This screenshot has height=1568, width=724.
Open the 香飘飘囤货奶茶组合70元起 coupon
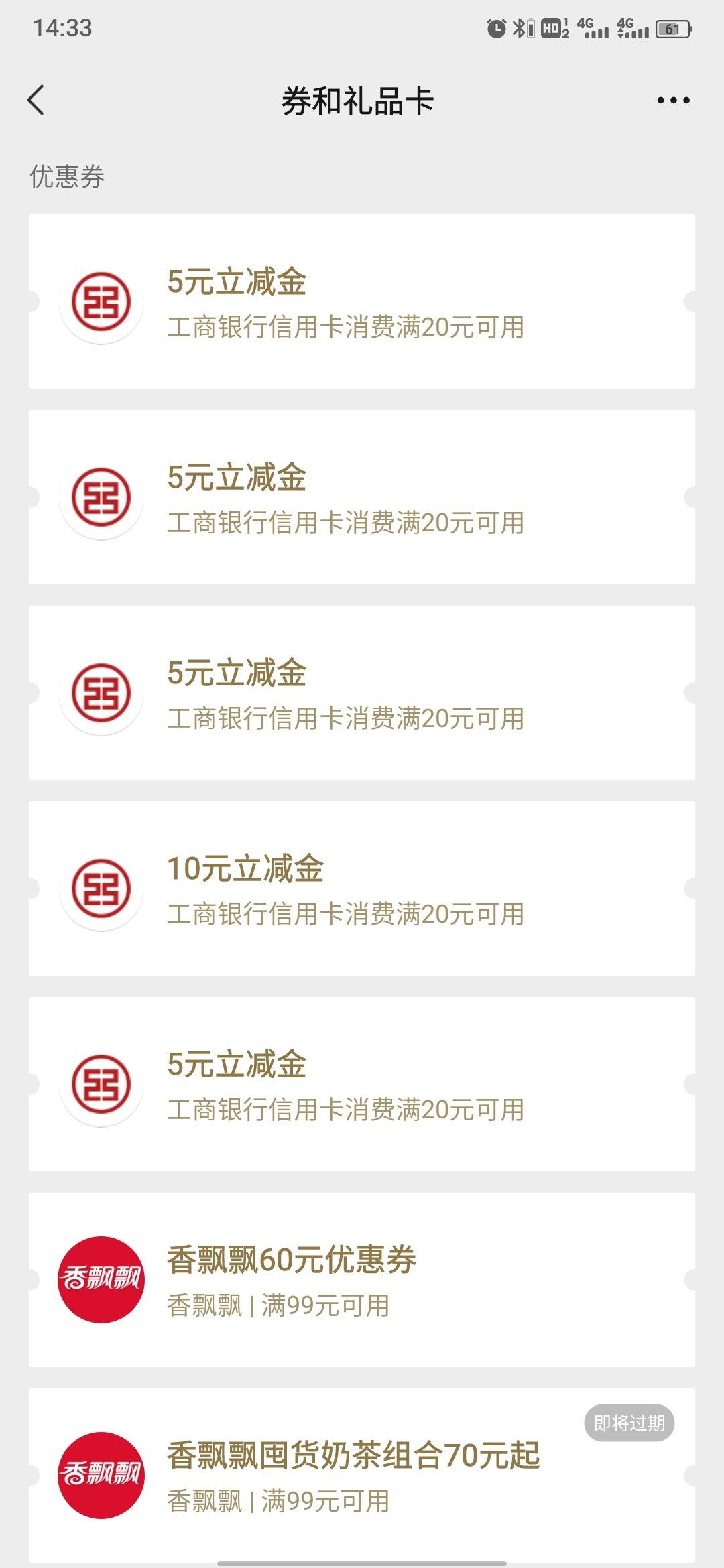(362, 1476)
